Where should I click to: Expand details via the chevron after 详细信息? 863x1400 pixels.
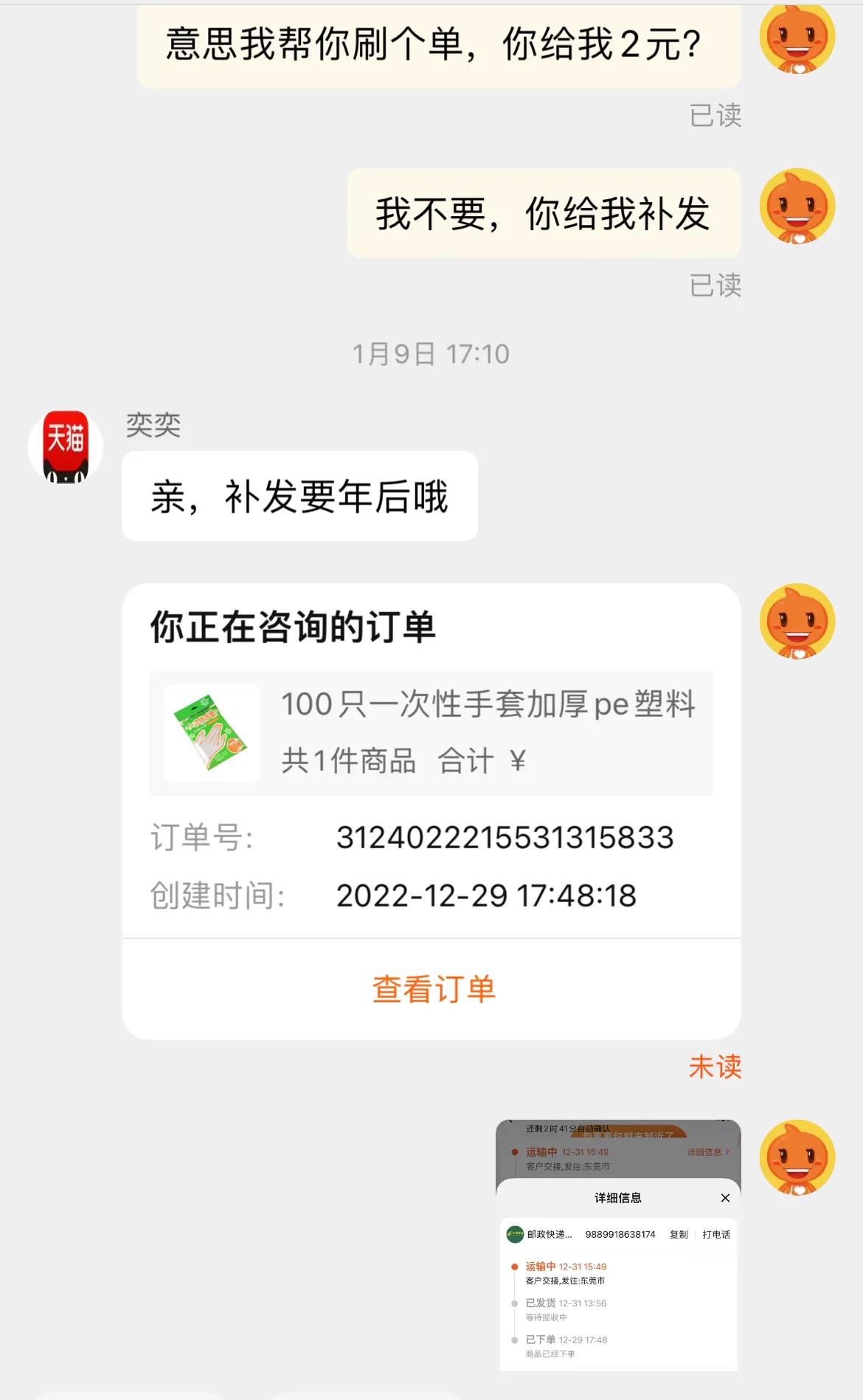(727, 1152)
